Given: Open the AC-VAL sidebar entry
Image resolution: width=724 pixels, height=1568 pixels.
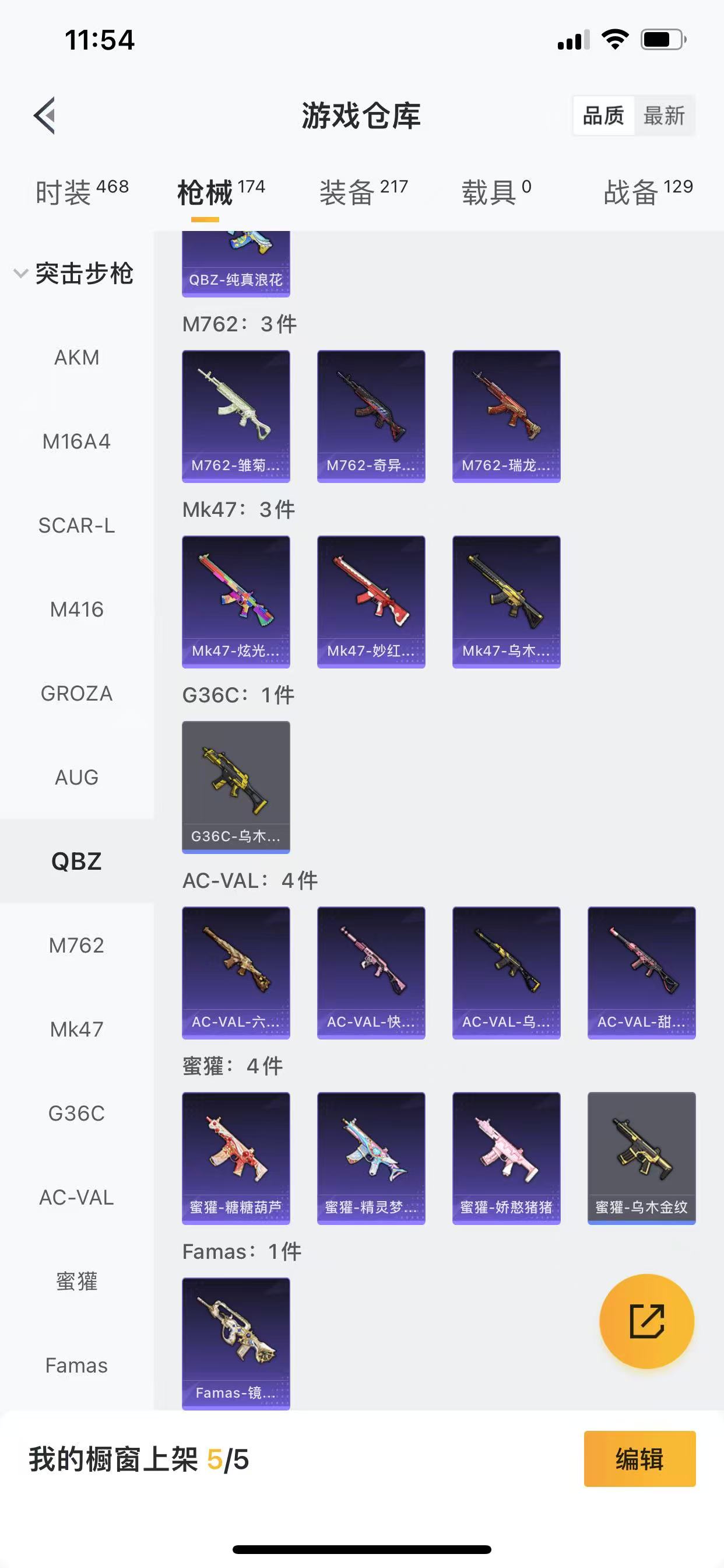Looking at the screenshot, I should 77,1198.
